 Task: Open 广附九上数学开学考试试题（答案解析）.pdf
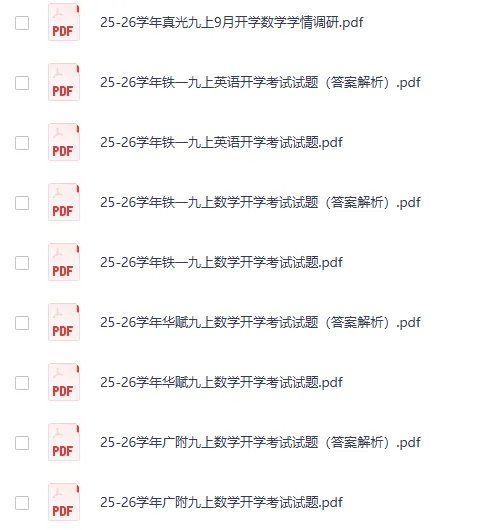click(x=260, y=442)
